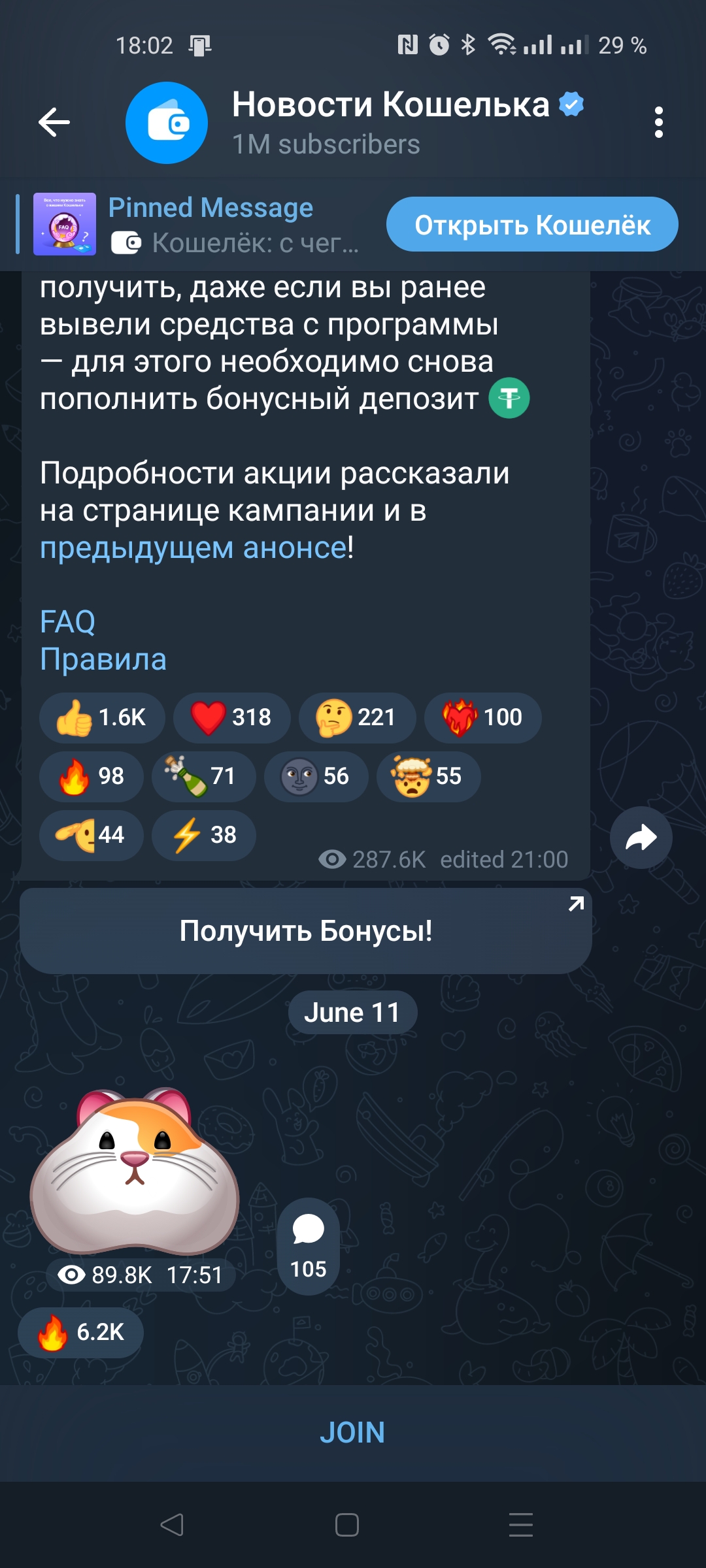Go back using the header arrow
Screen dimensions: 706x1568
point(54,122)
